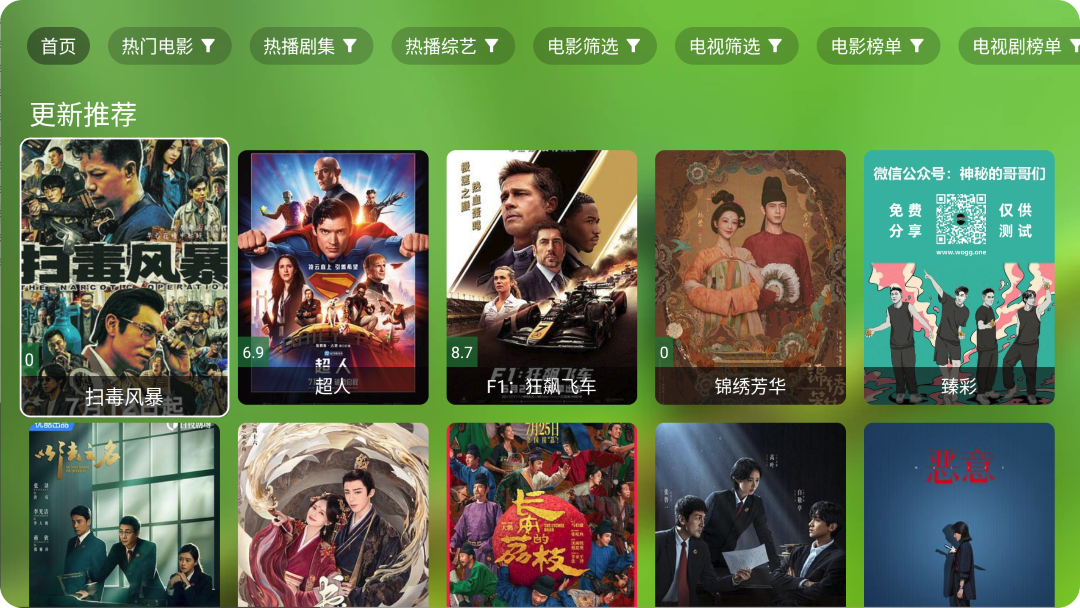Open the 热门电影 category
The image size is (1080, 608).
pyautogui.click(x=169, y=46)
